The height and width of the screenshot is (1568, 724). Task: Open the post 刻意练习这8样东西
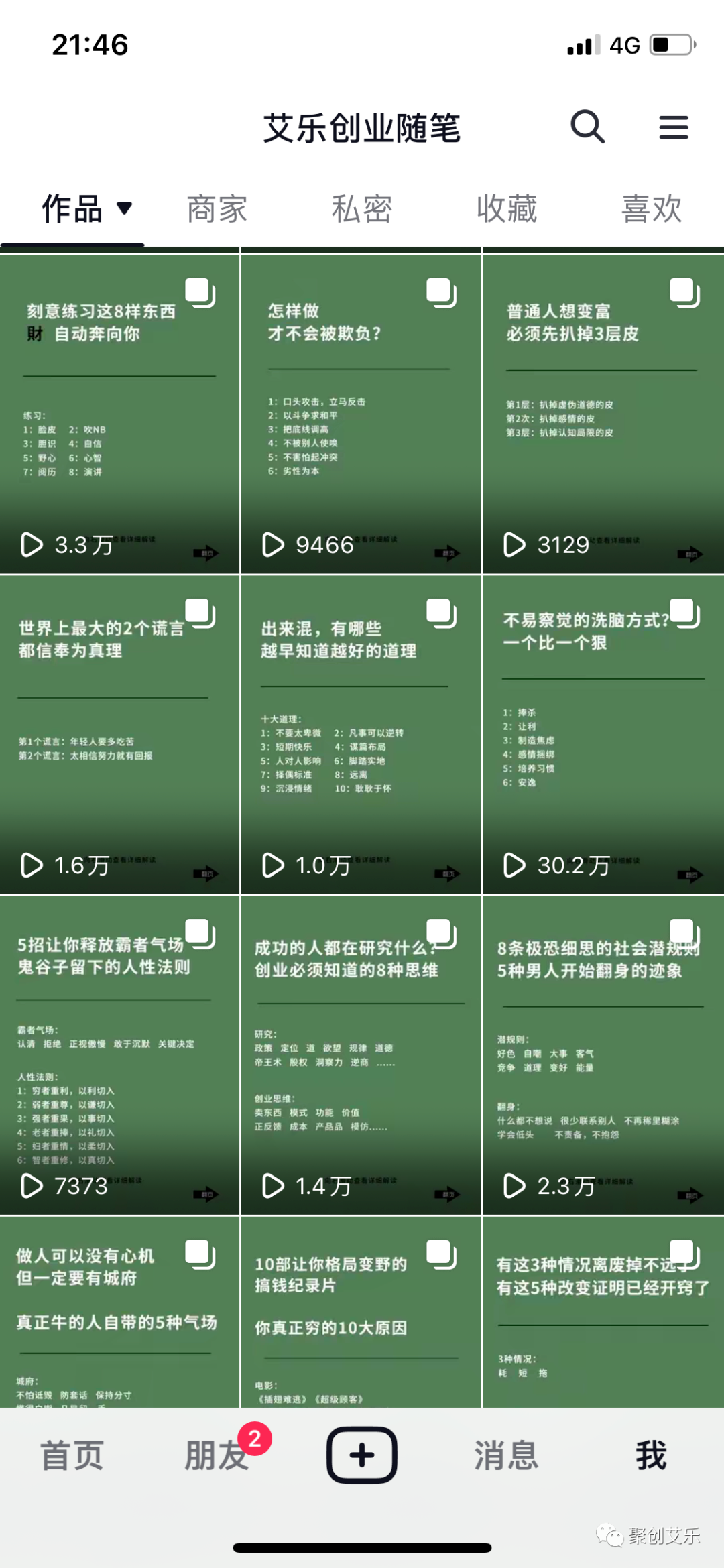[119, 414]
